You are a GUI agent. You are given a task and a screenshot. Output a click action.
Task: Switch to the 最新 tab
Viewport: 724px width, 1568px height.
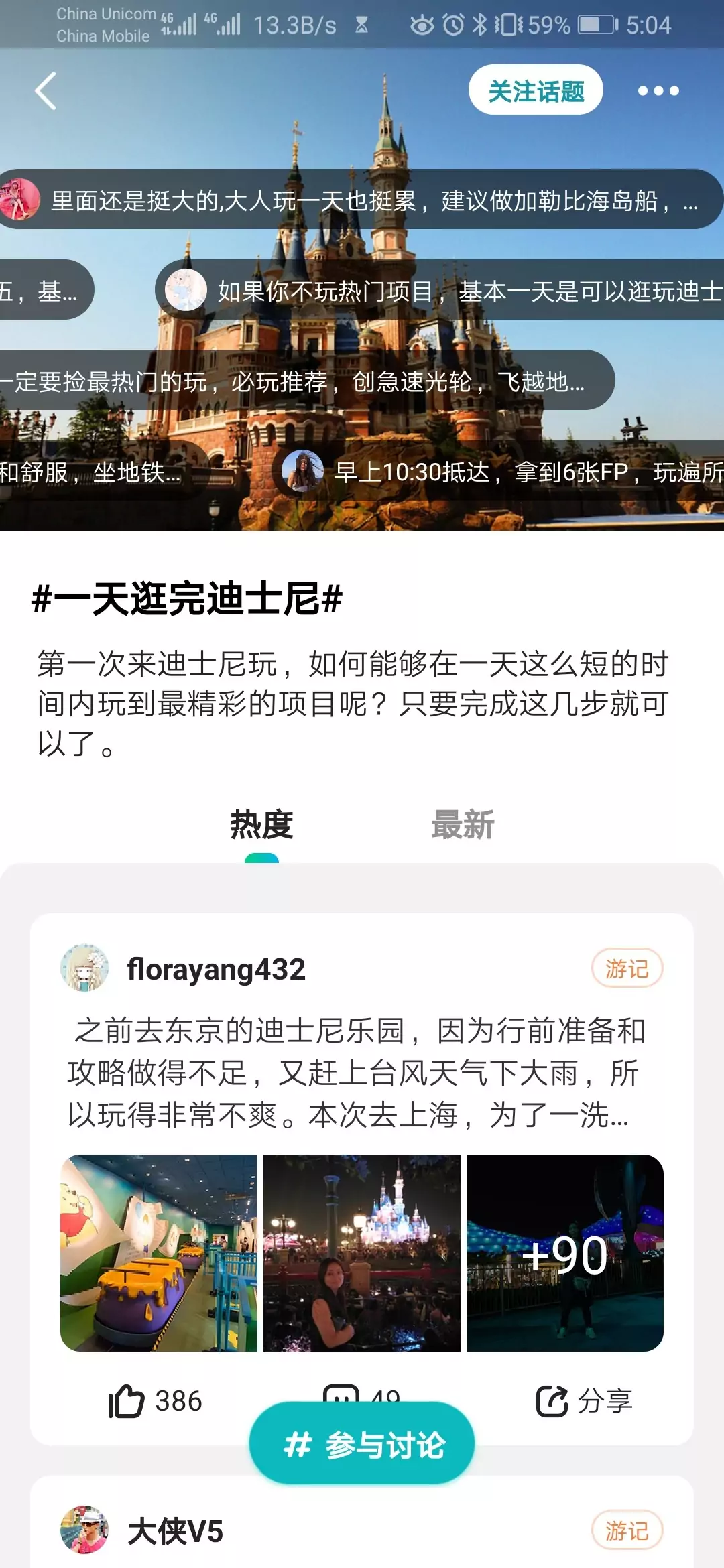pyautogui.click(x=463, y=825)
